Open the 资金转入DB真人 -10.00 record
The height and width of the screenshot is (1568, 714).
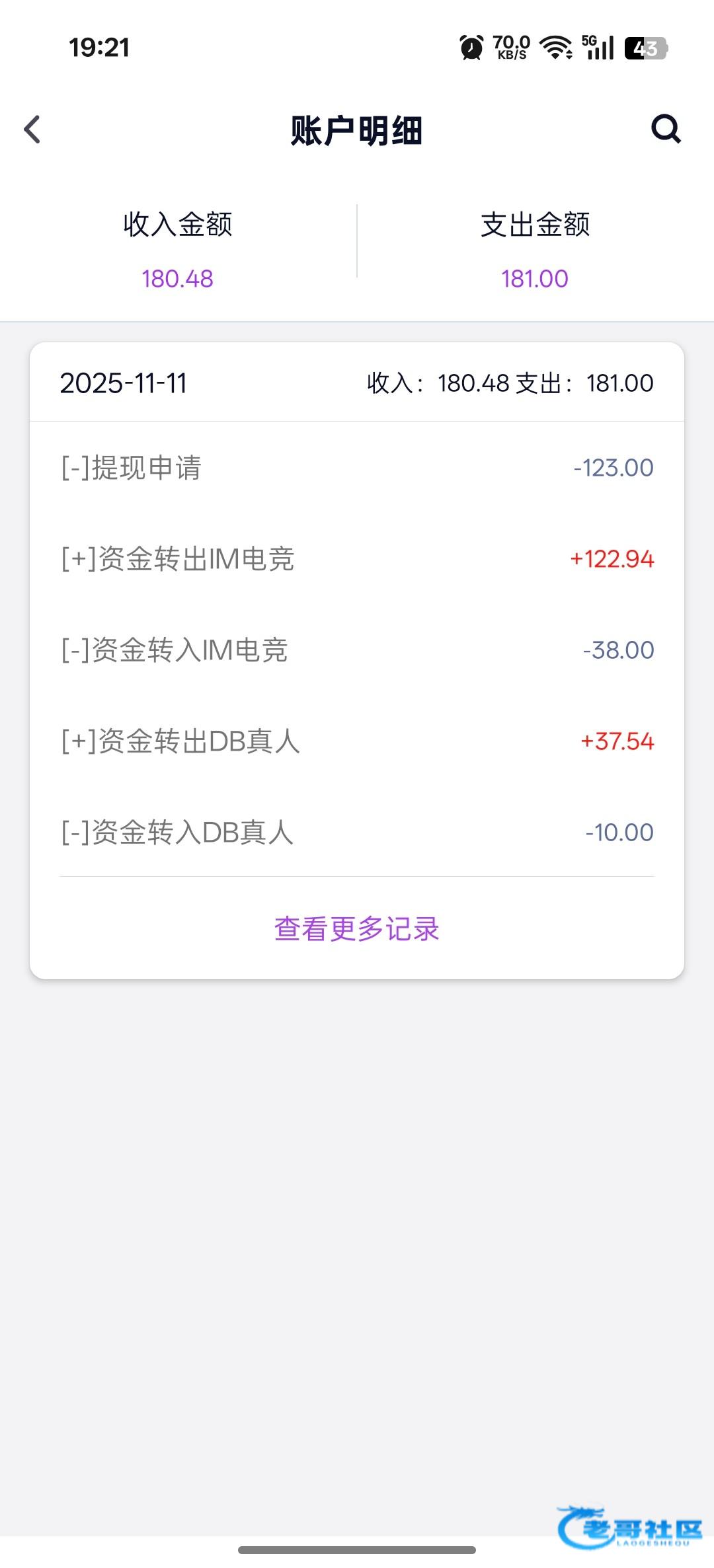[x=357, y=833]
